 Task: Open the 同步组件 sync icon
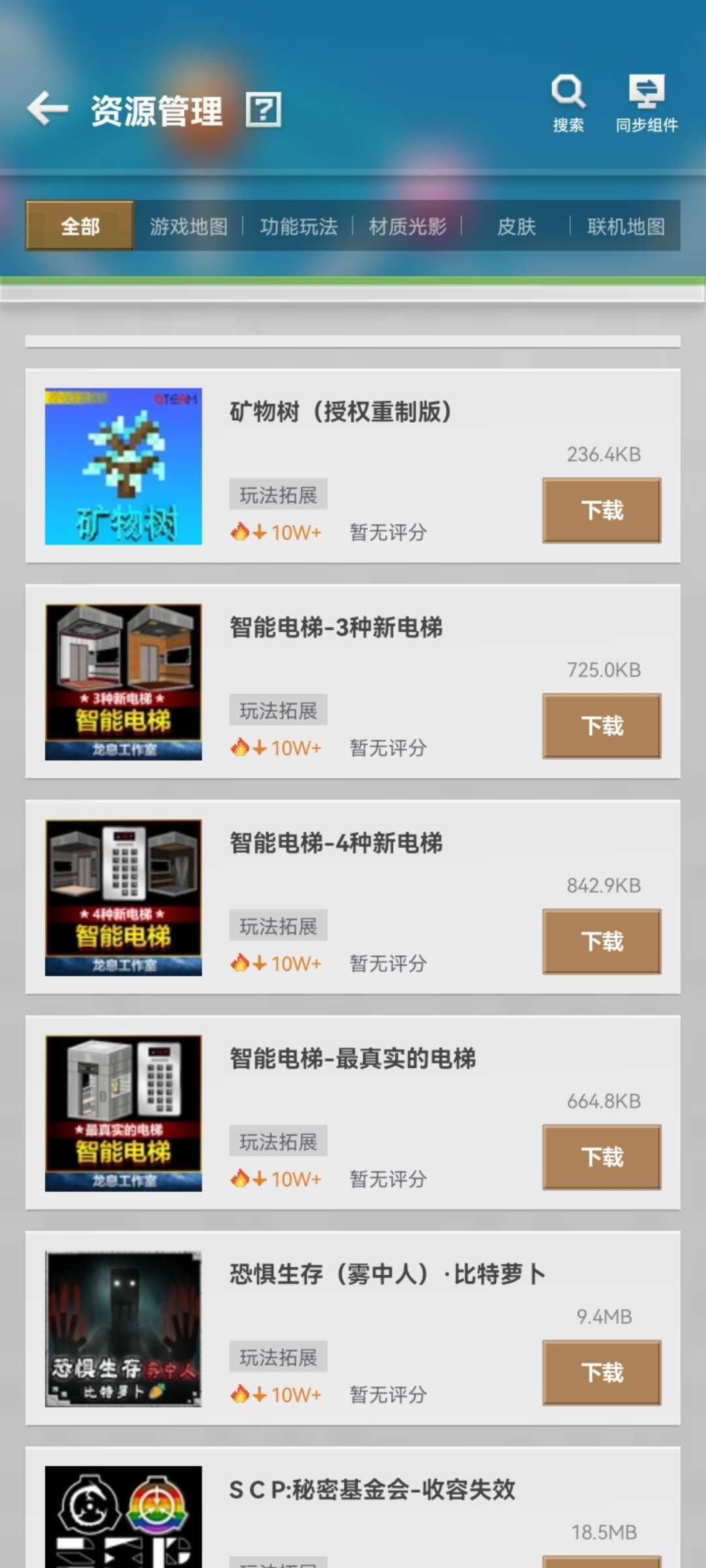[x=646, y=91]
